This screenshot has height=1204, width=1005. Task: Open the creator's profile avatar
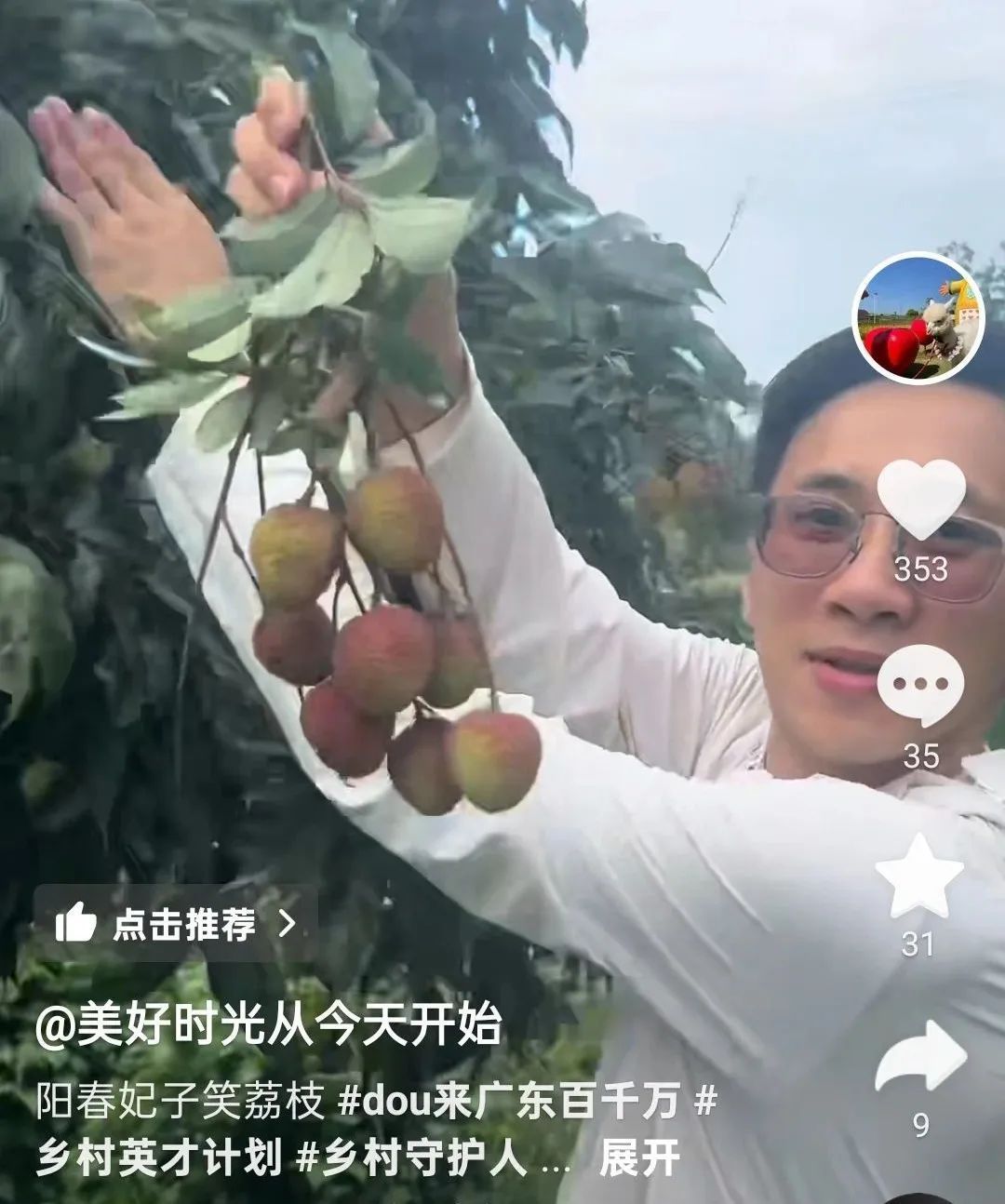[918, 316]
